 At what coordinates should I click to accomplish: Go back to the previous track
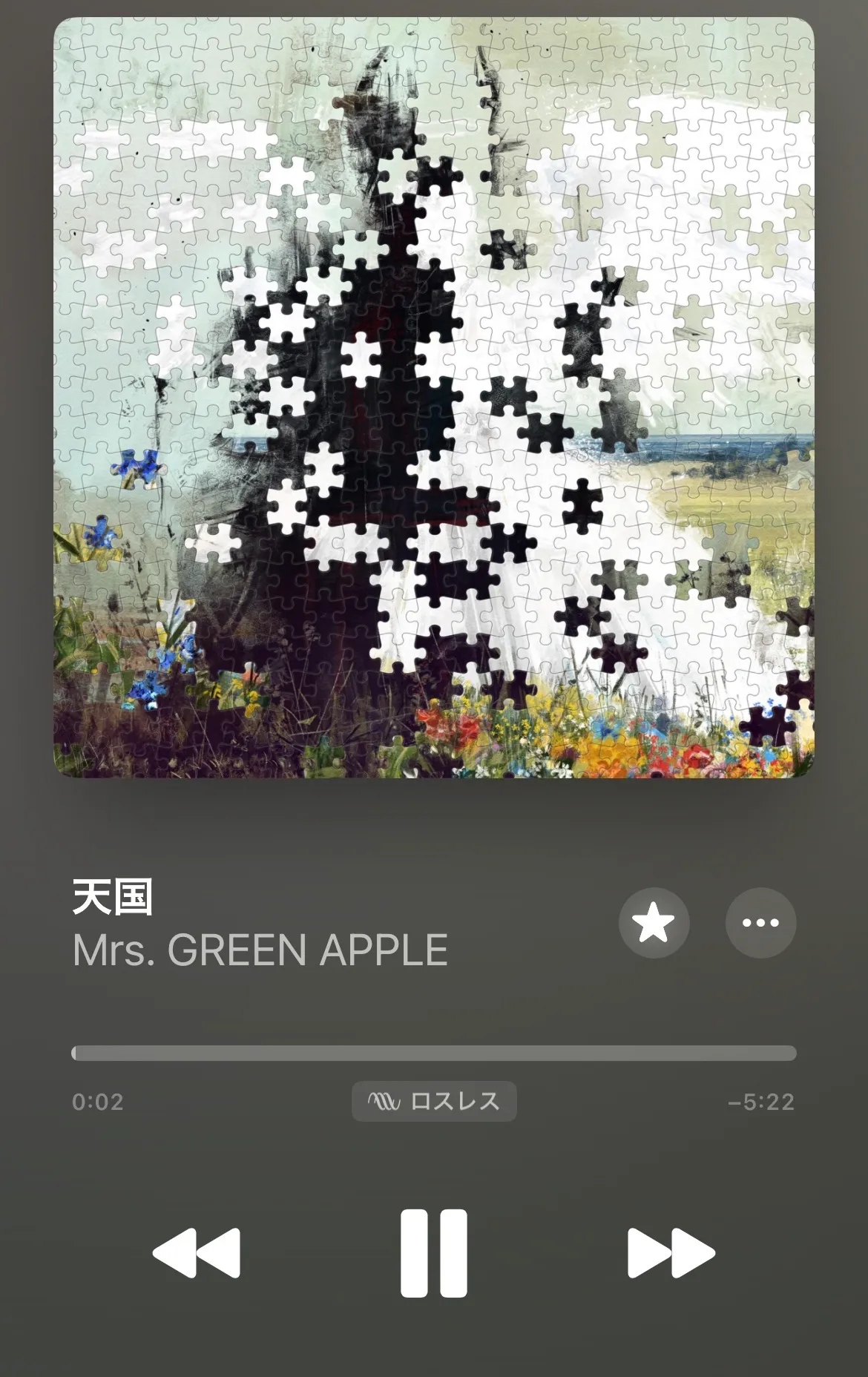click(197, 1252)
